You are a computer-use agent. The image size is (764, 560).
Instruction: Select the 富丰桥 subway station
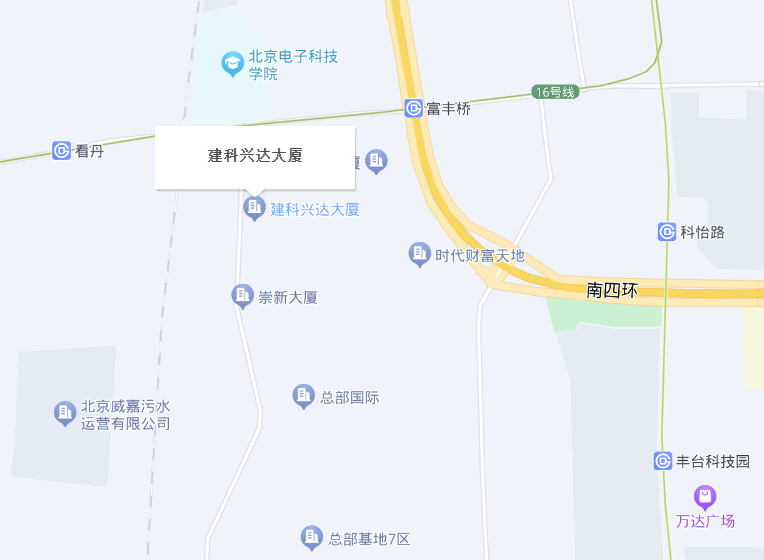(x=414, y=108)
